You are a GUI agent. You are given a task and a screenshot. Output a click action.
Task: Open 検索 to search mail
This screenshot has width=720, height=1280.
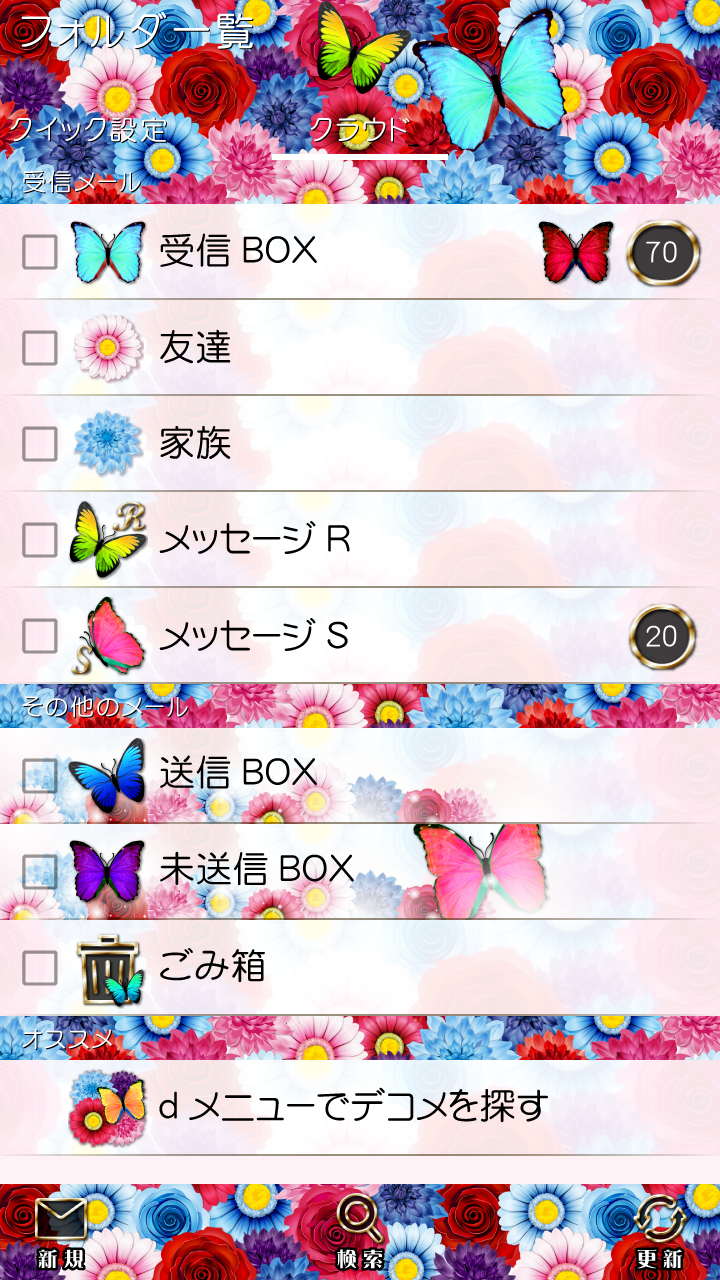pyautogui.click(x=360, y=1232)
